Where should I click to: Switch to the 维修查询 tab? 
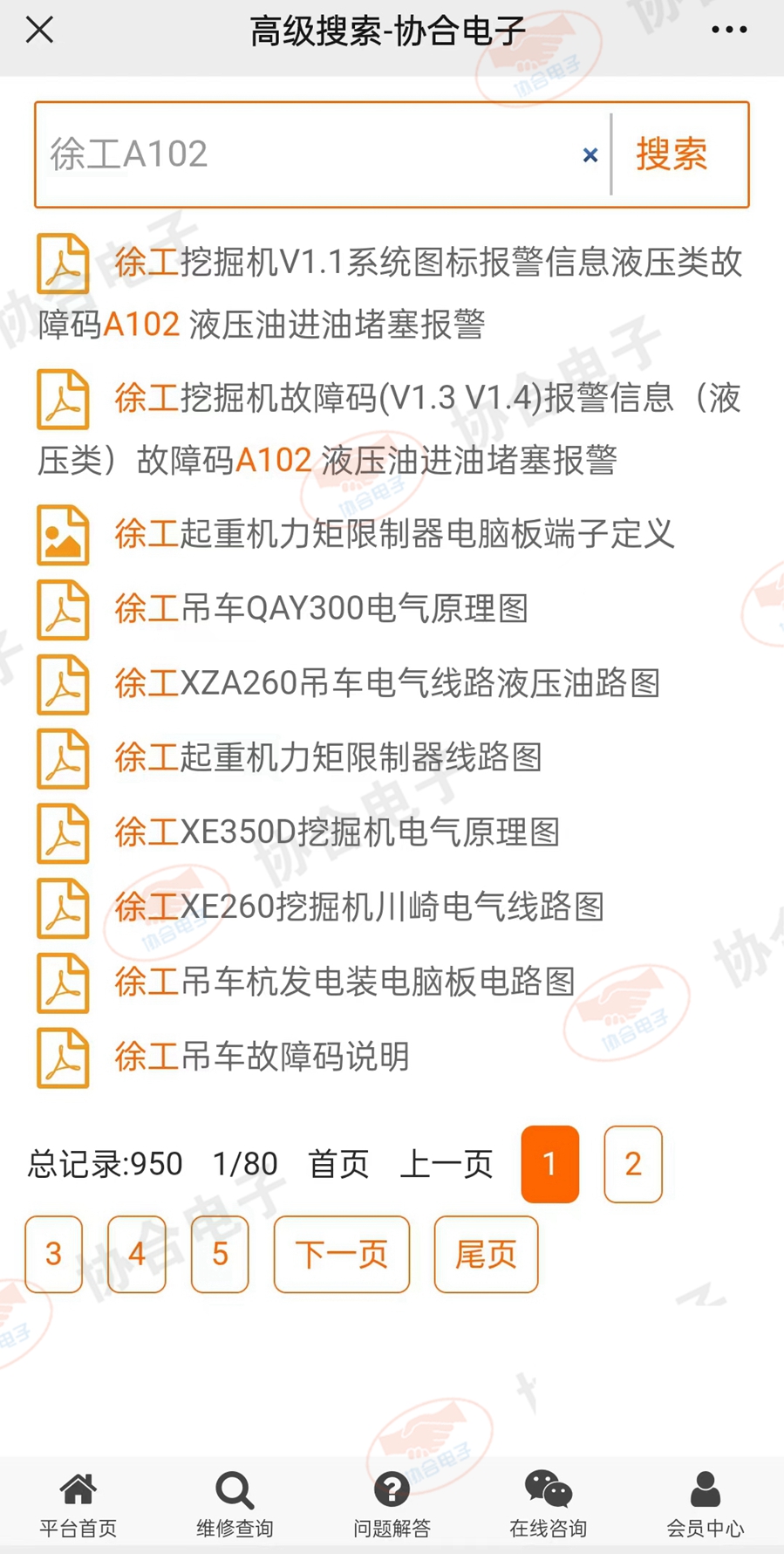pos(235,1504)
